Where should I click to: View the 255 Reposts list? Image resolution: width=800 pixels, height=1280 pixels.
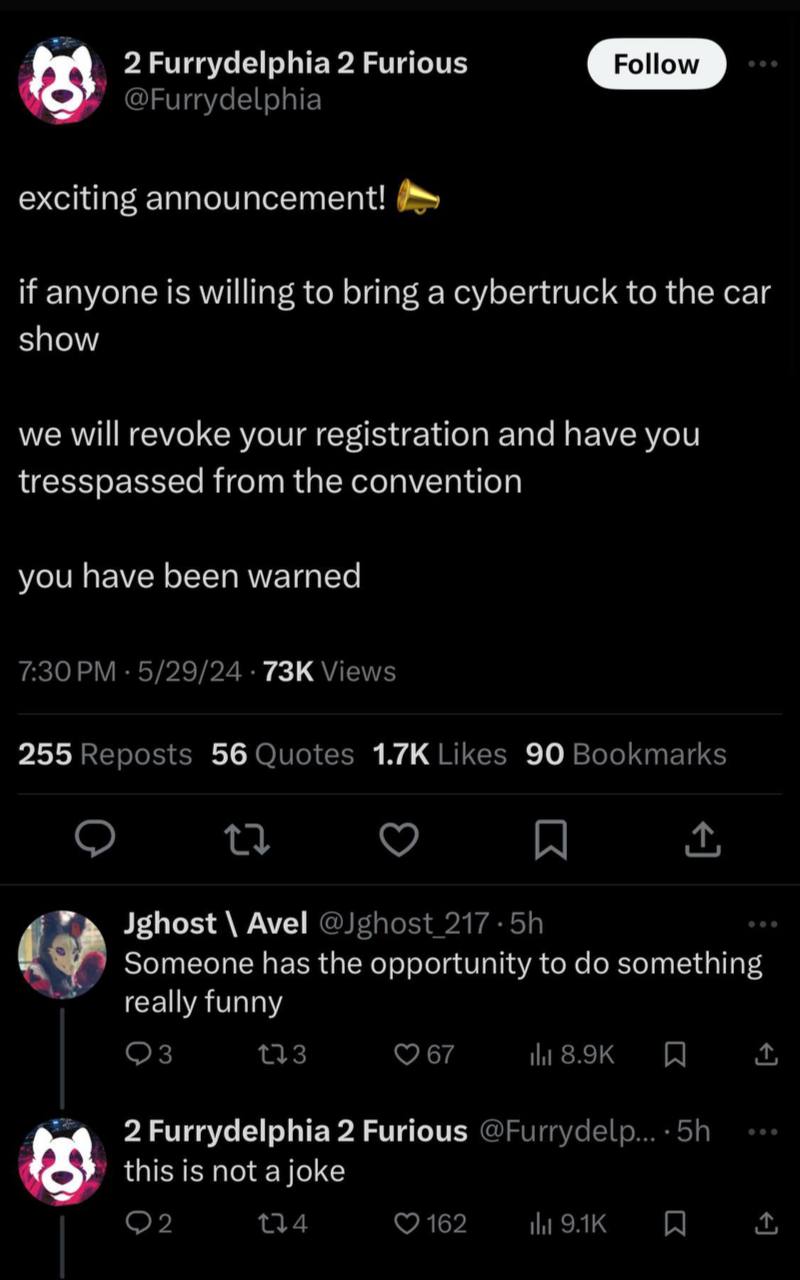[x=105, y=754]
